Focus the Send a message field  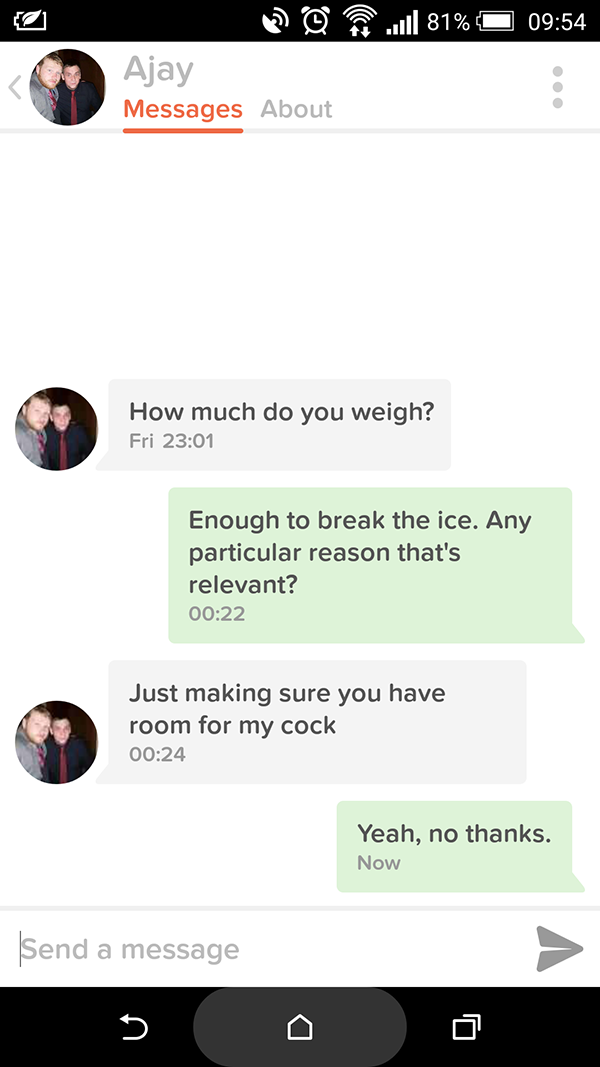coord(260,949)
